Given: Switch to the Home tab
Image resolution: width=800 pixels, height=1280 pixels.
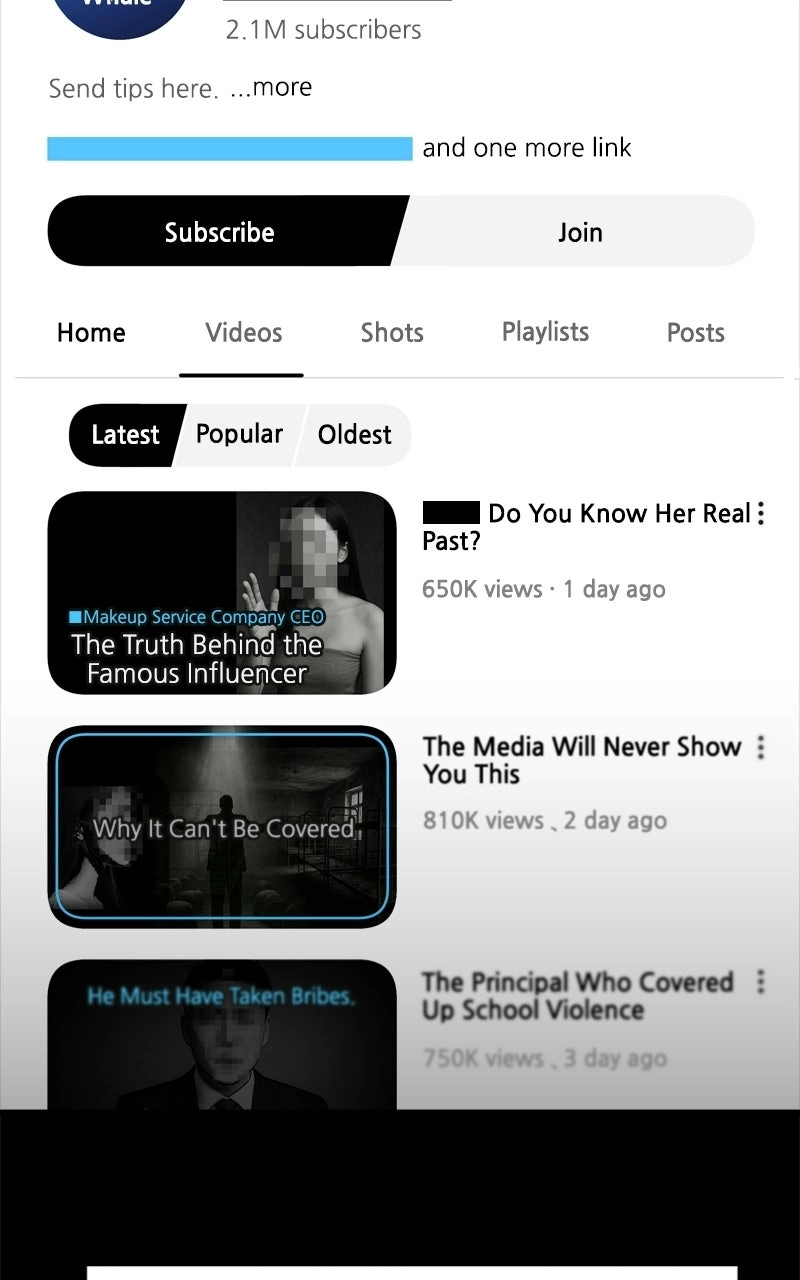Looking at the screenshot, I should pyautogui.click(x=91, y=333).
